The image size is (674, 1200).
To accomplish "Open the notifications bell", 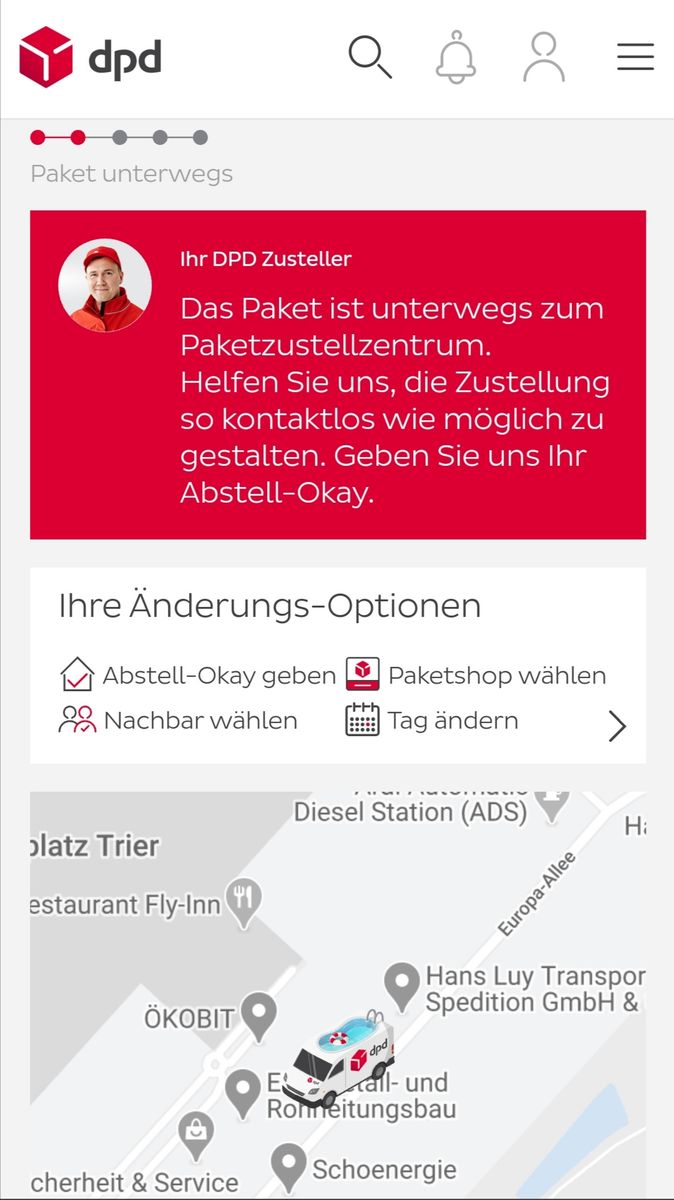I will [x=456, y=57].
